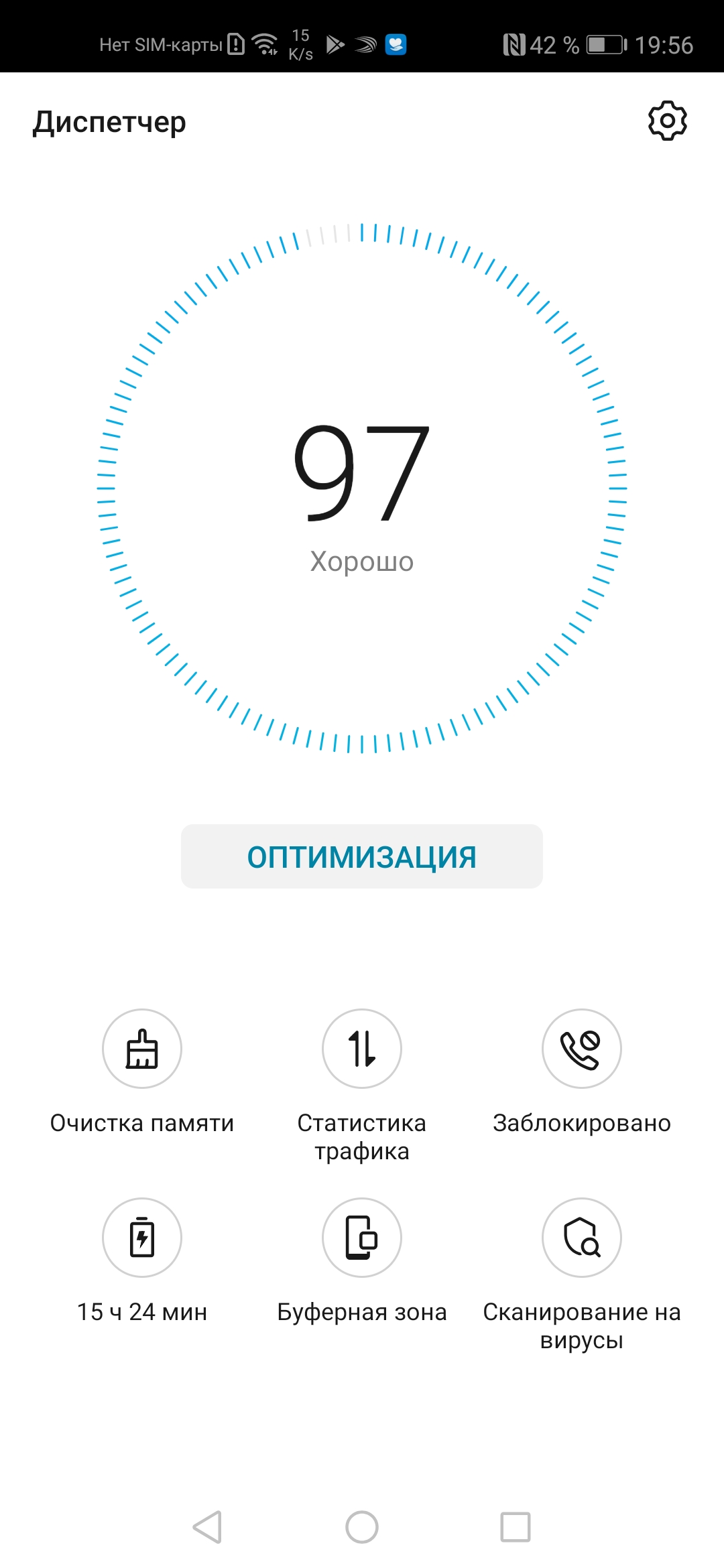The width and height of the screenshot is (724, 1568).
Task: Open battery info showing 15 ч 24 мин
Action: tap(142, 1238)
